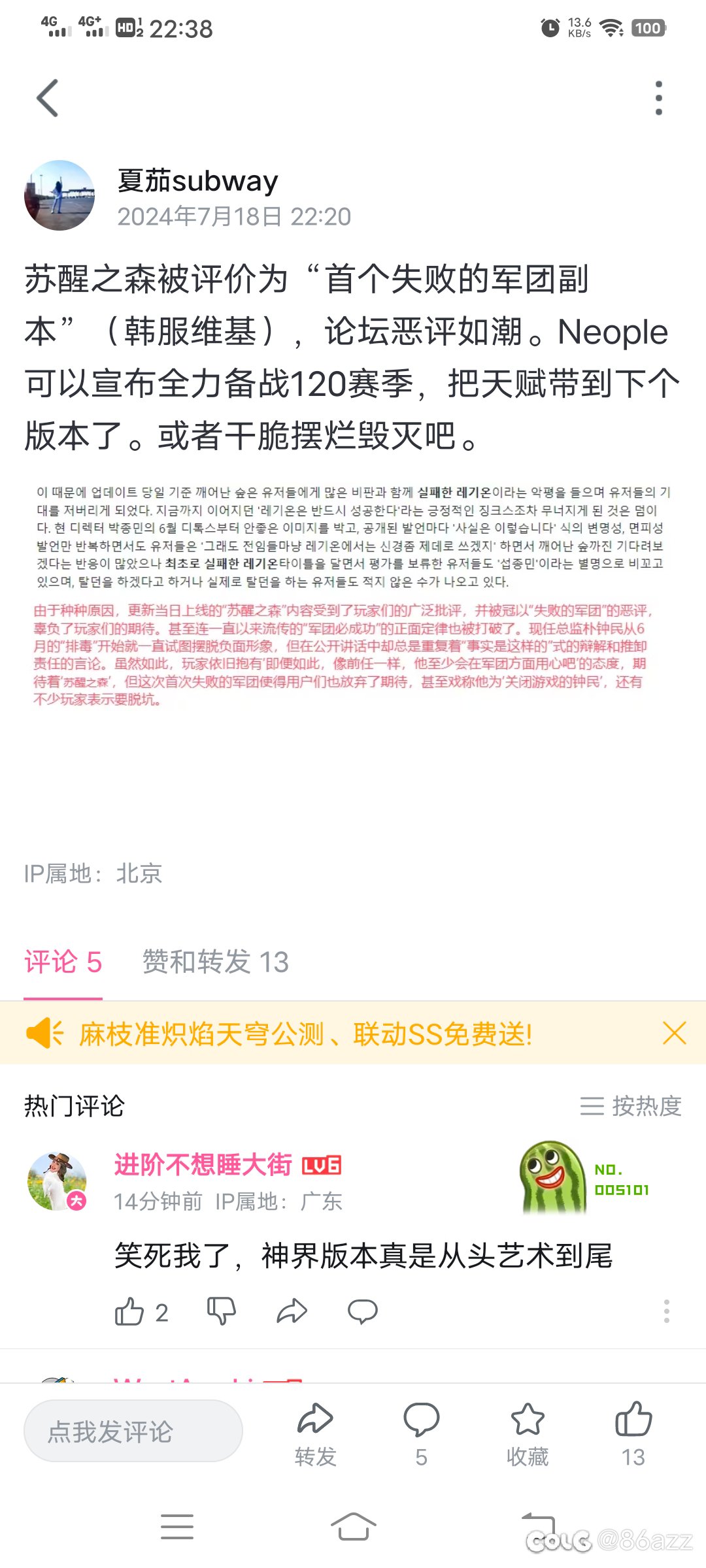This screenshot has width=706, height=1568.
Task: Tap the 点我发评论 comment box
Action: coord(133,1431)
